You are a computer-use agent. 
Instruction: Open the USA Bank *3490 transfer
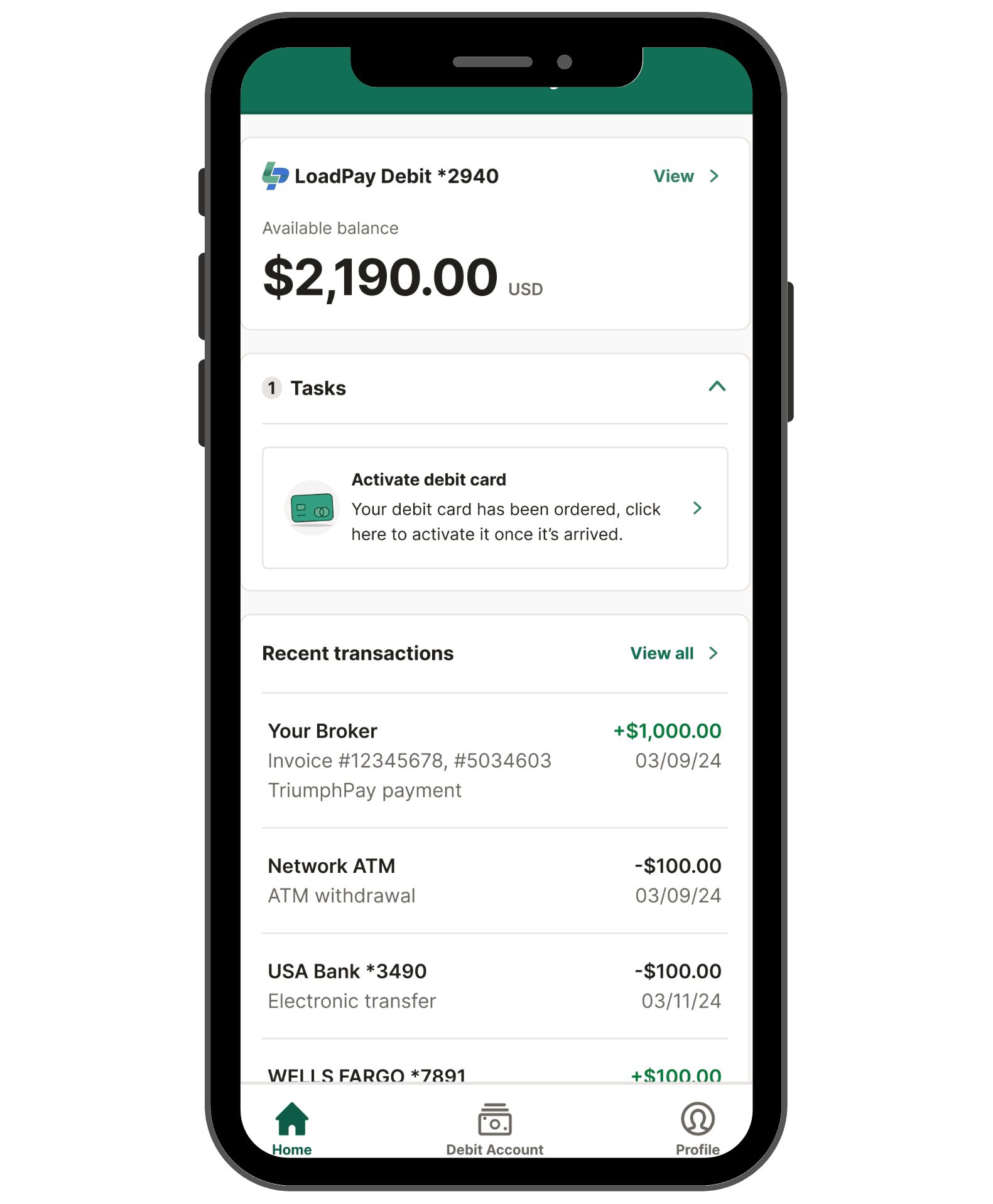[494, 985]
